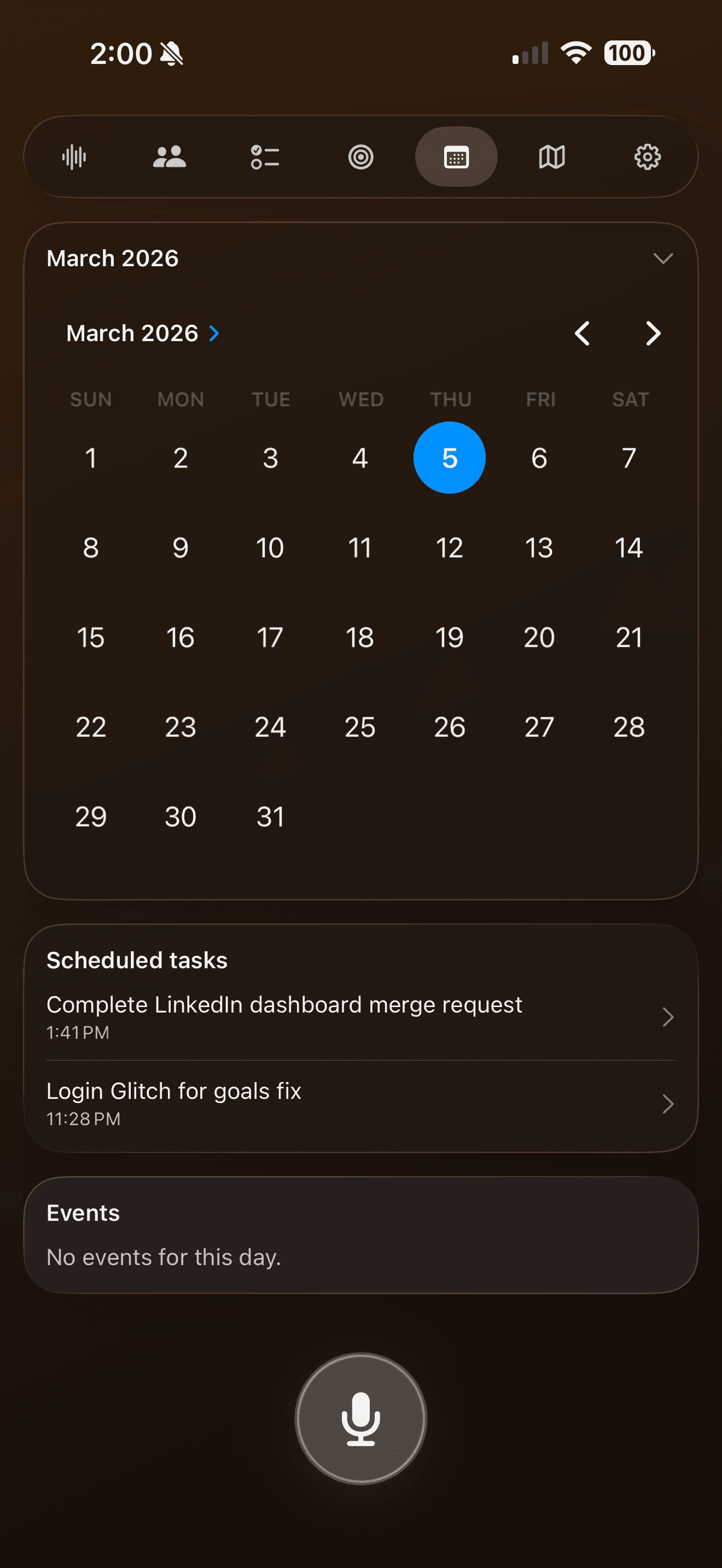Open the Login Glitch for goals fix task
The image size is (722, 1568).
360,1103
